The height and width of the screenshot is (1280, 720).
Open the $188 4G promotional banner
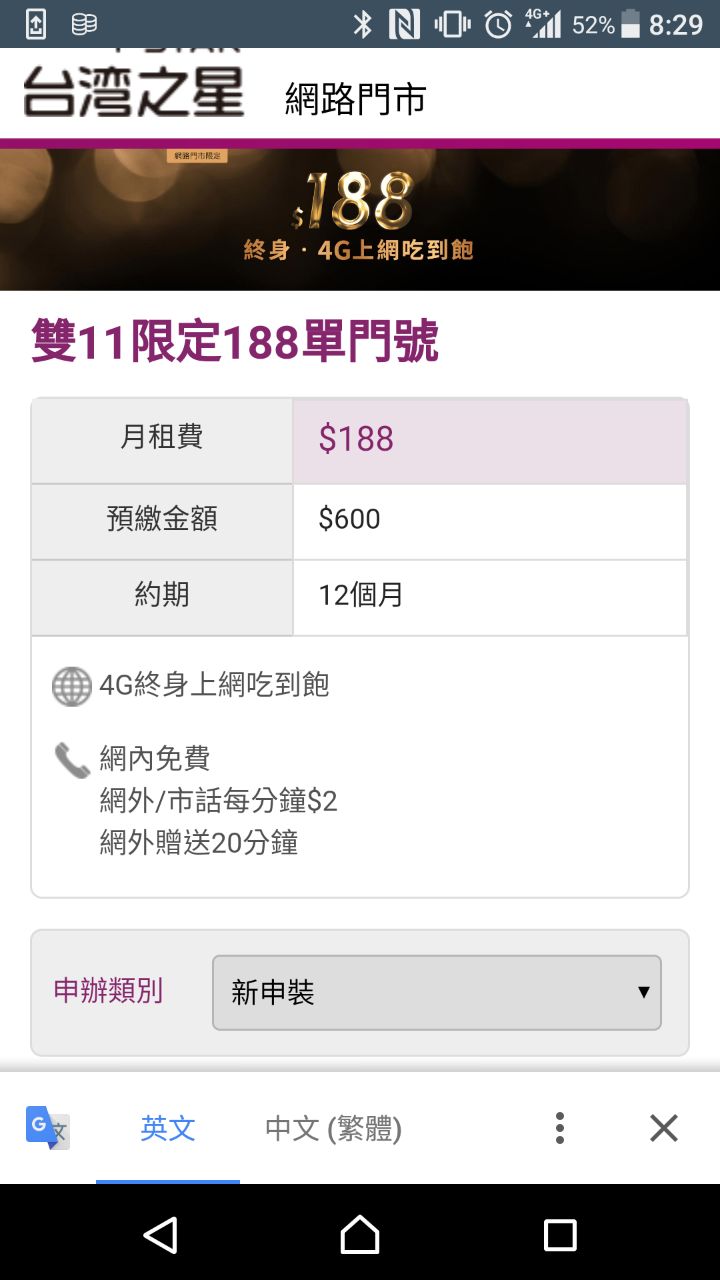(360, 220)
